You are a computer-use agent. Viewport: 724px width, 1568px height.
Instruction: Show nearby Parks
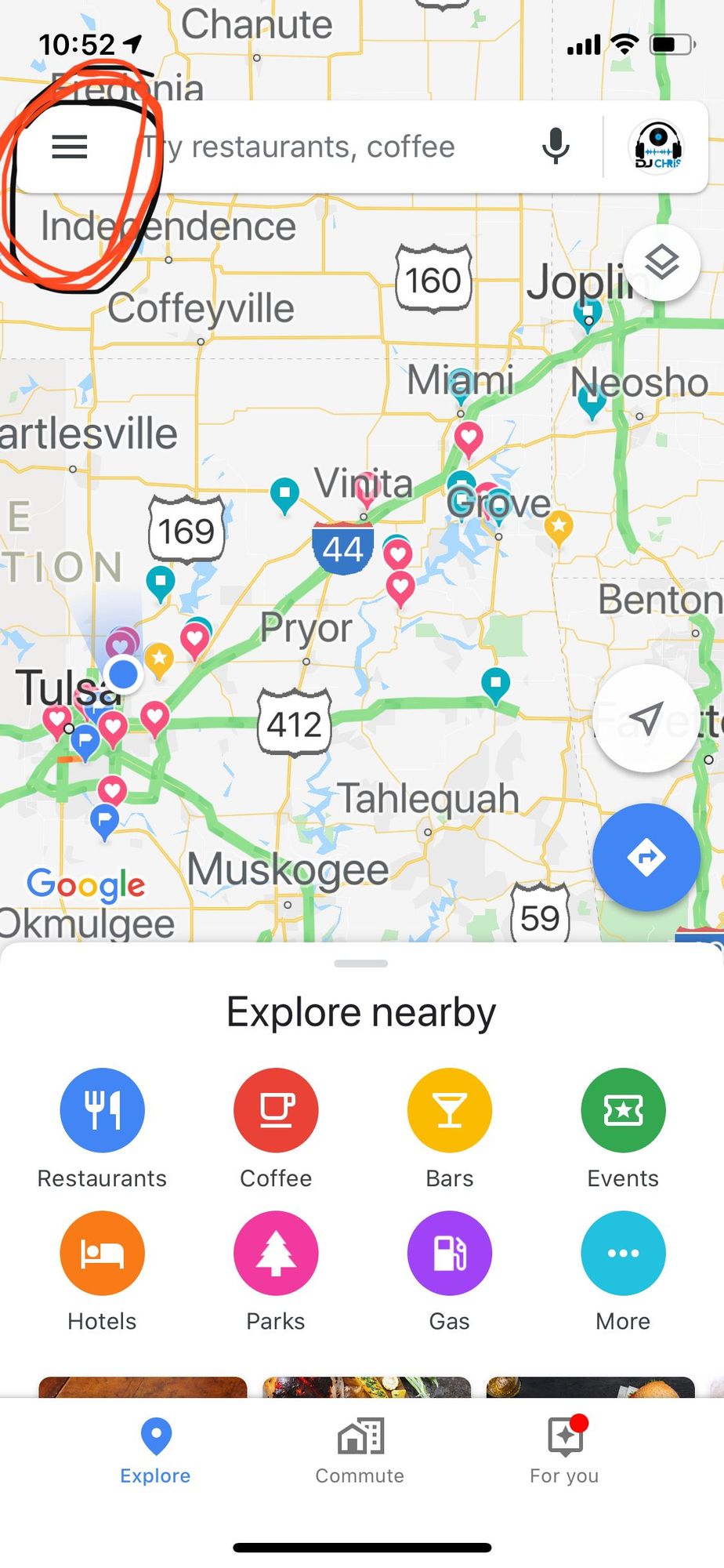(x=276, y=1253)
